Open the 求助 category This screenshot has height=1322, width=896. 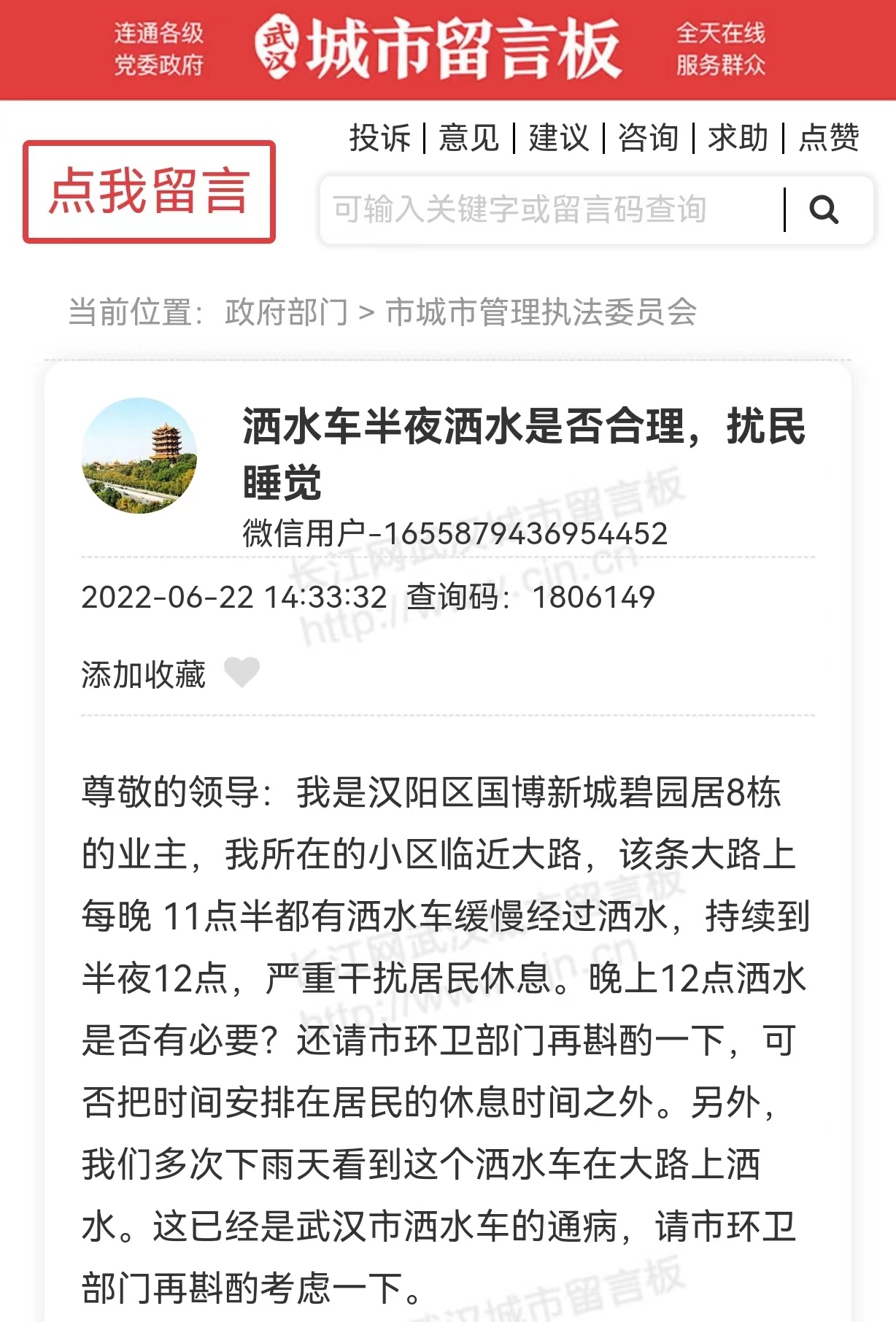click(x=738, y=138)
